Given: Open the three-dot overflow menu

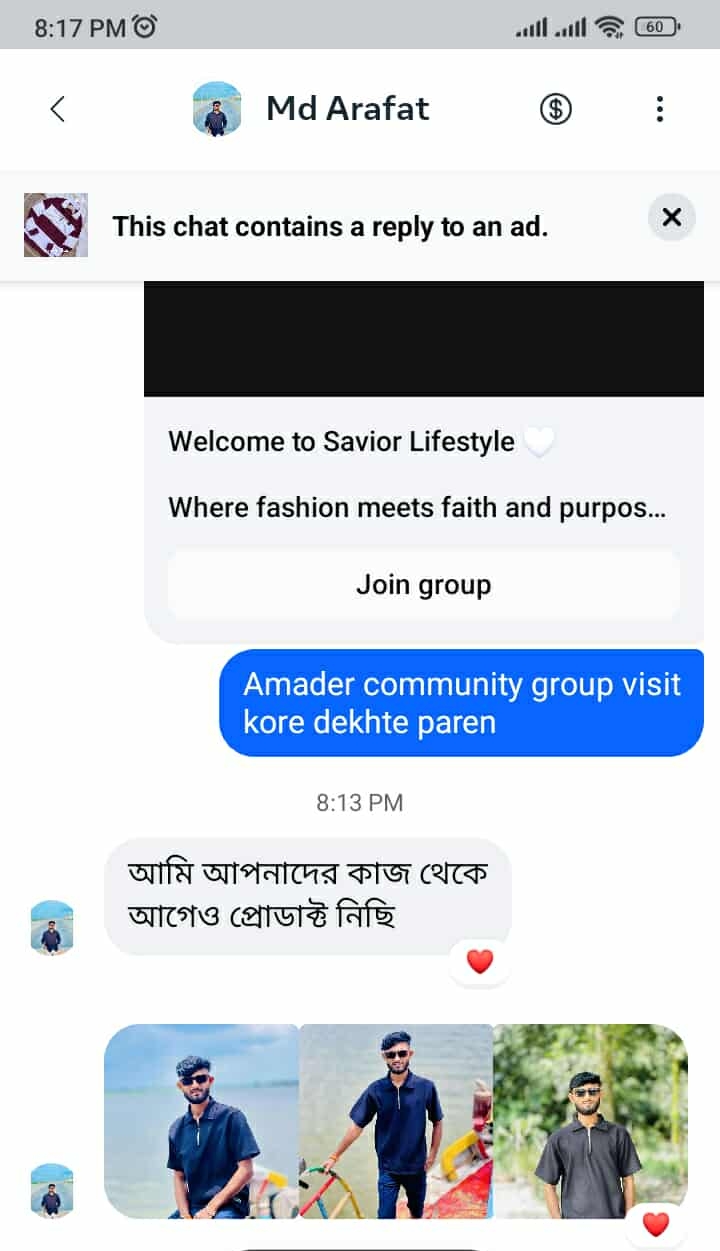Looking at the screenshot, I should click(659, 109).
